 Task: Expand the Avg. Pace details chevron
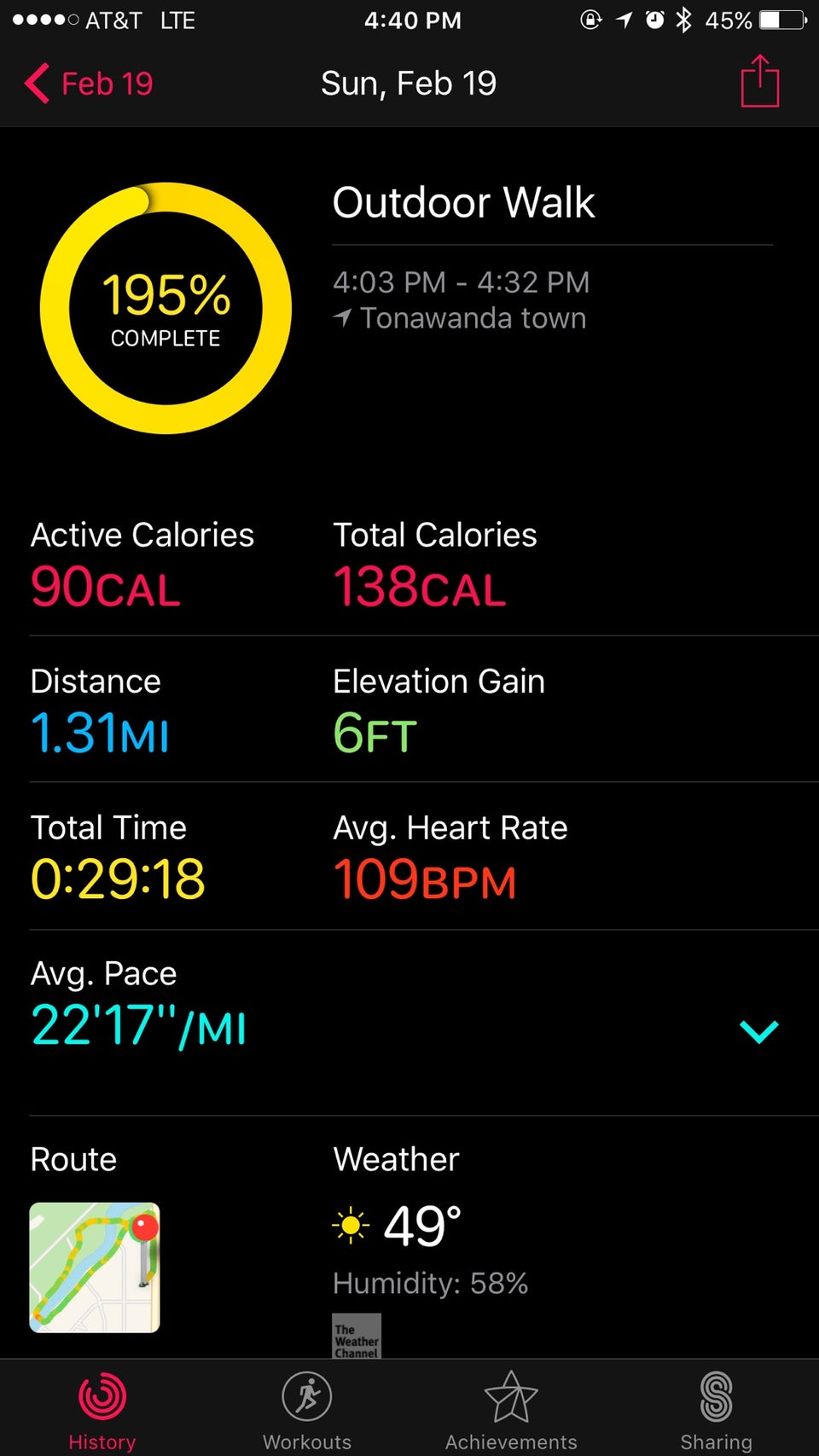758,1031
